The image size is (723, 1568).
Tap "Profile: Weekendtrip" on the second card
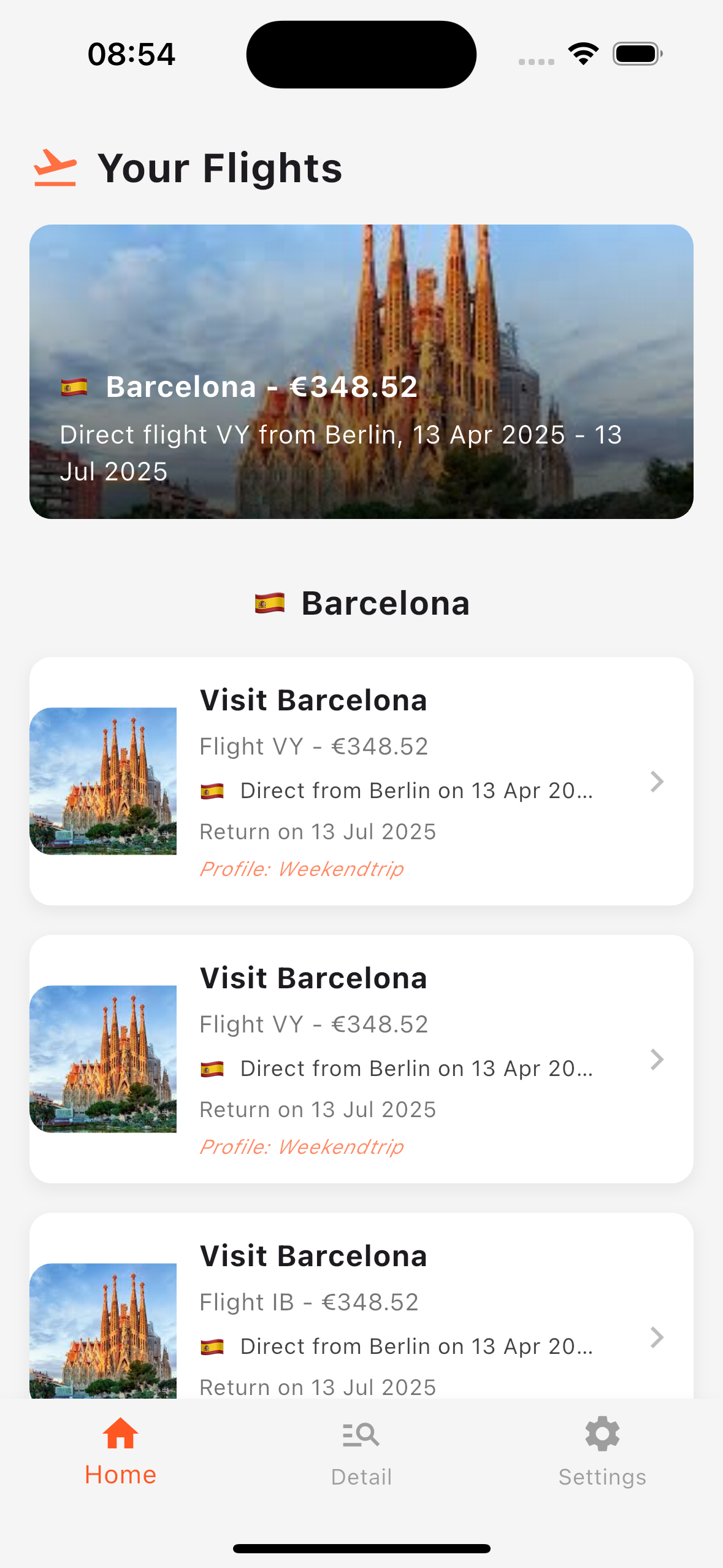pyautogui.click(x=302, y=1146)
